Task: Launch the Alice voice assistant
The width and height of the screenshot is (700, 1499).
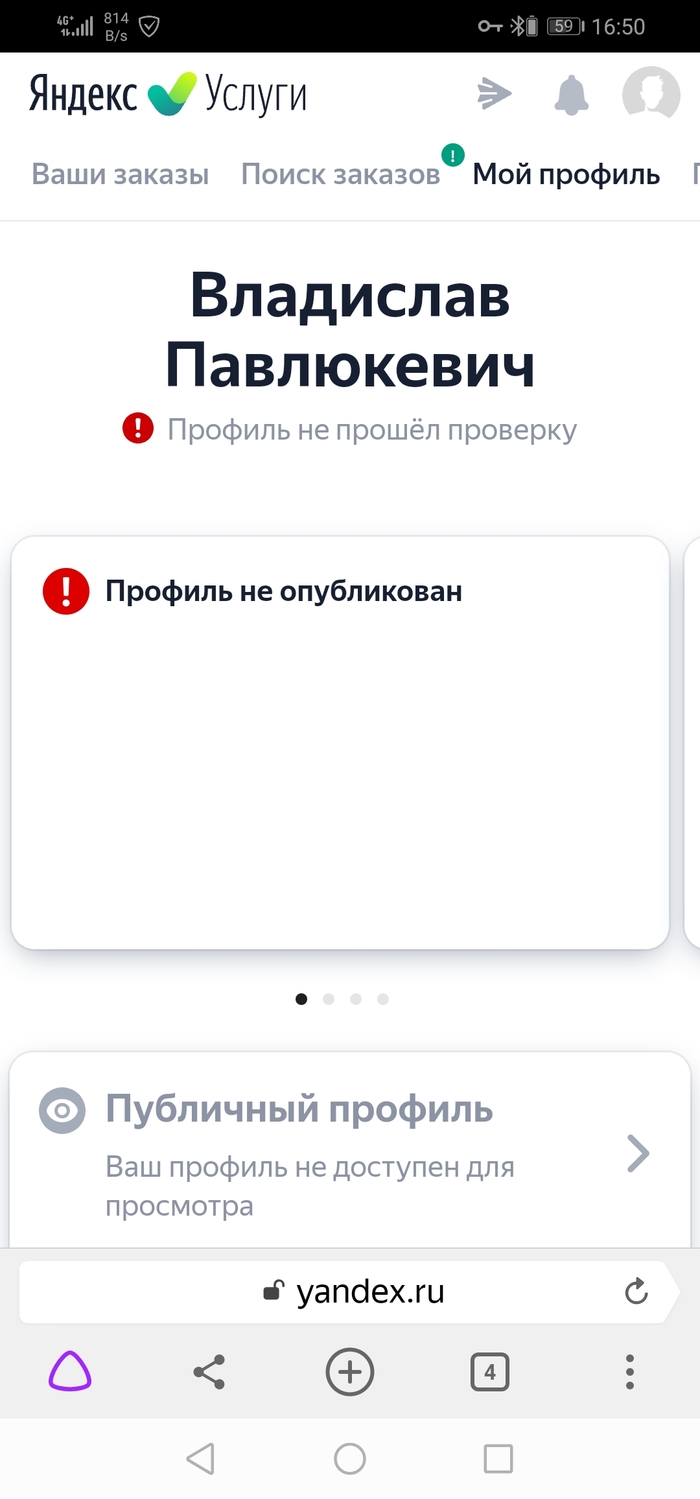Action: pos(70,1372)
